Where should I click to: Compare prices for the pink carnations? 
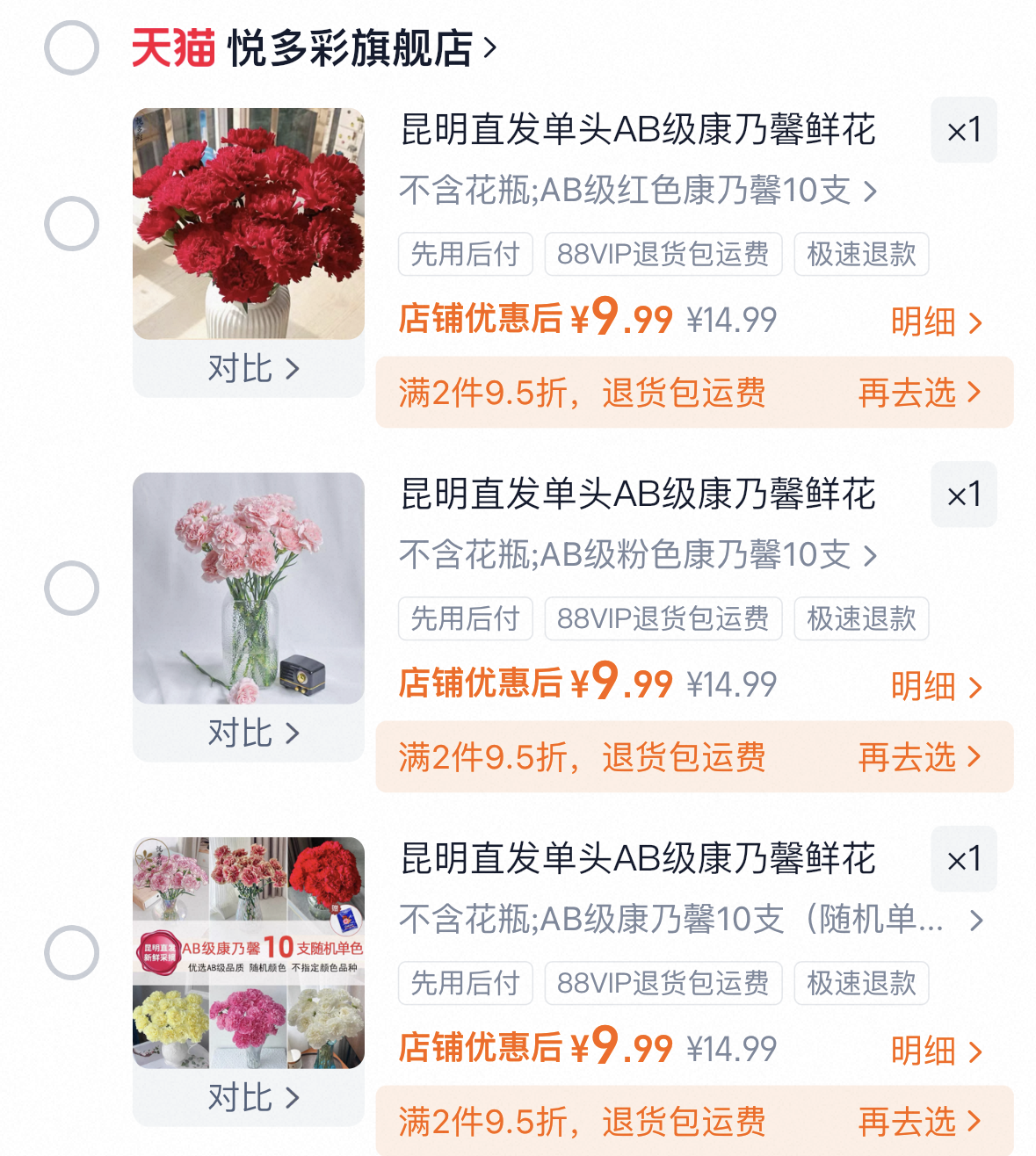tap(252, 733)
